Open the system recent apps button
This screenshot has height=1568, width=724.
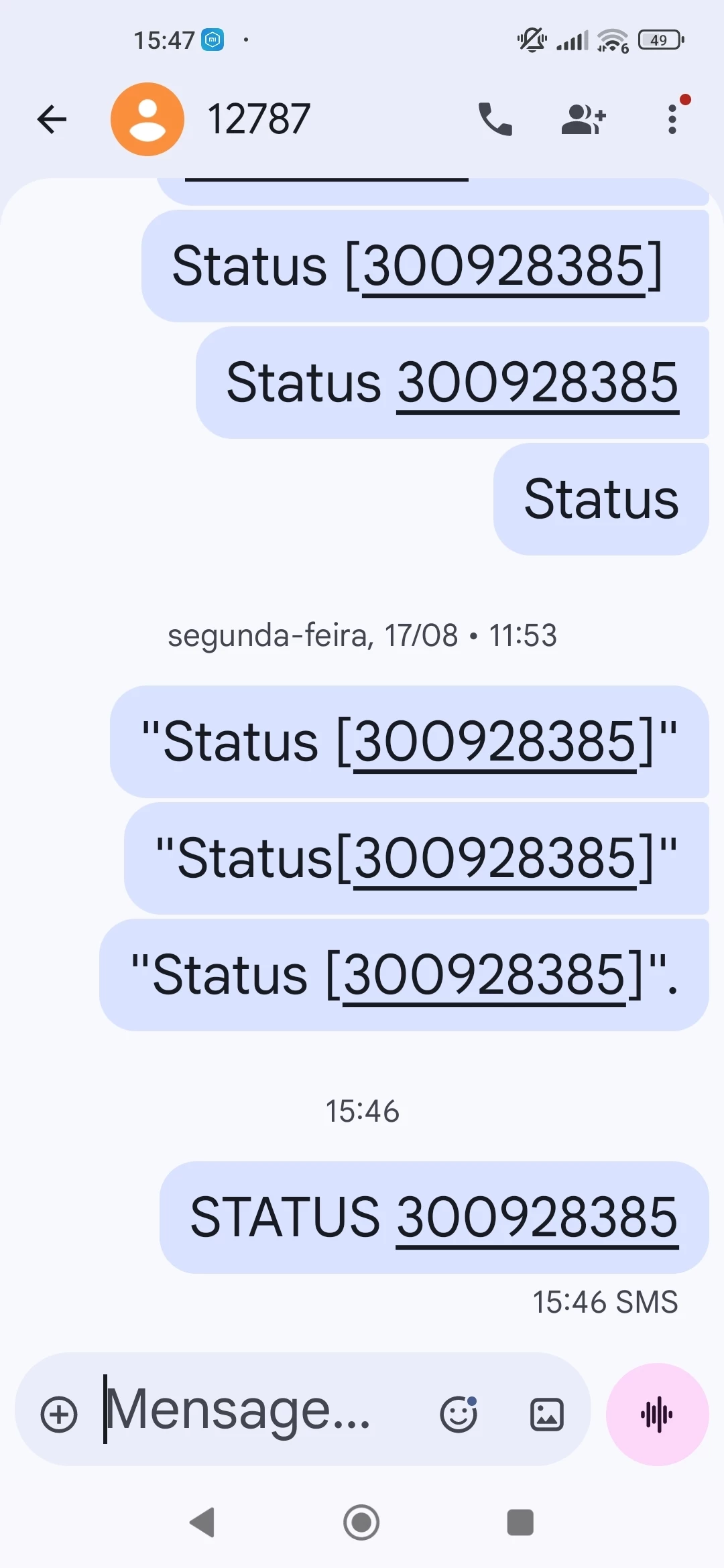point(520,1522)
